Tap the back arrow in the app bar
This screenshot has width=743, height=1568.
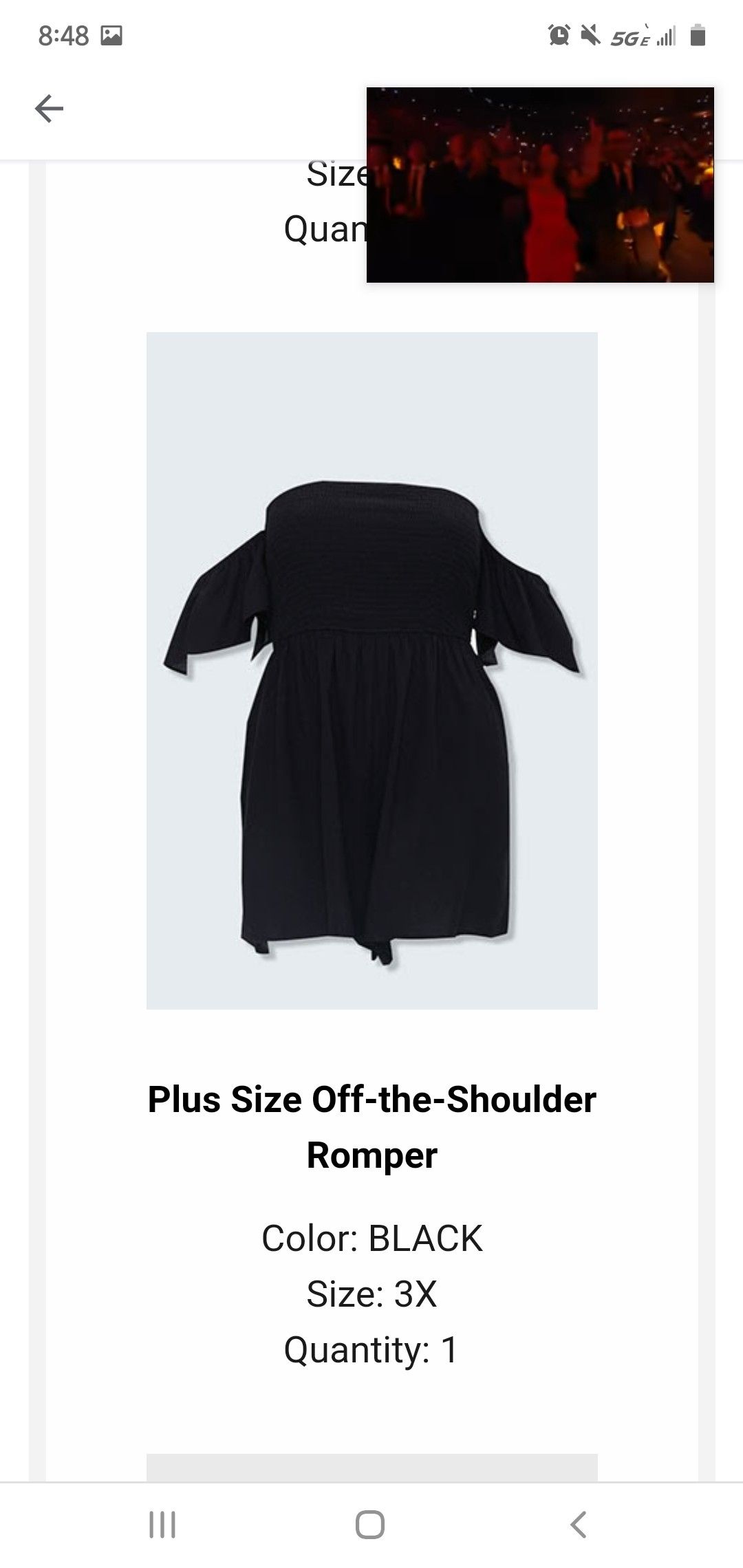(49, 109)
